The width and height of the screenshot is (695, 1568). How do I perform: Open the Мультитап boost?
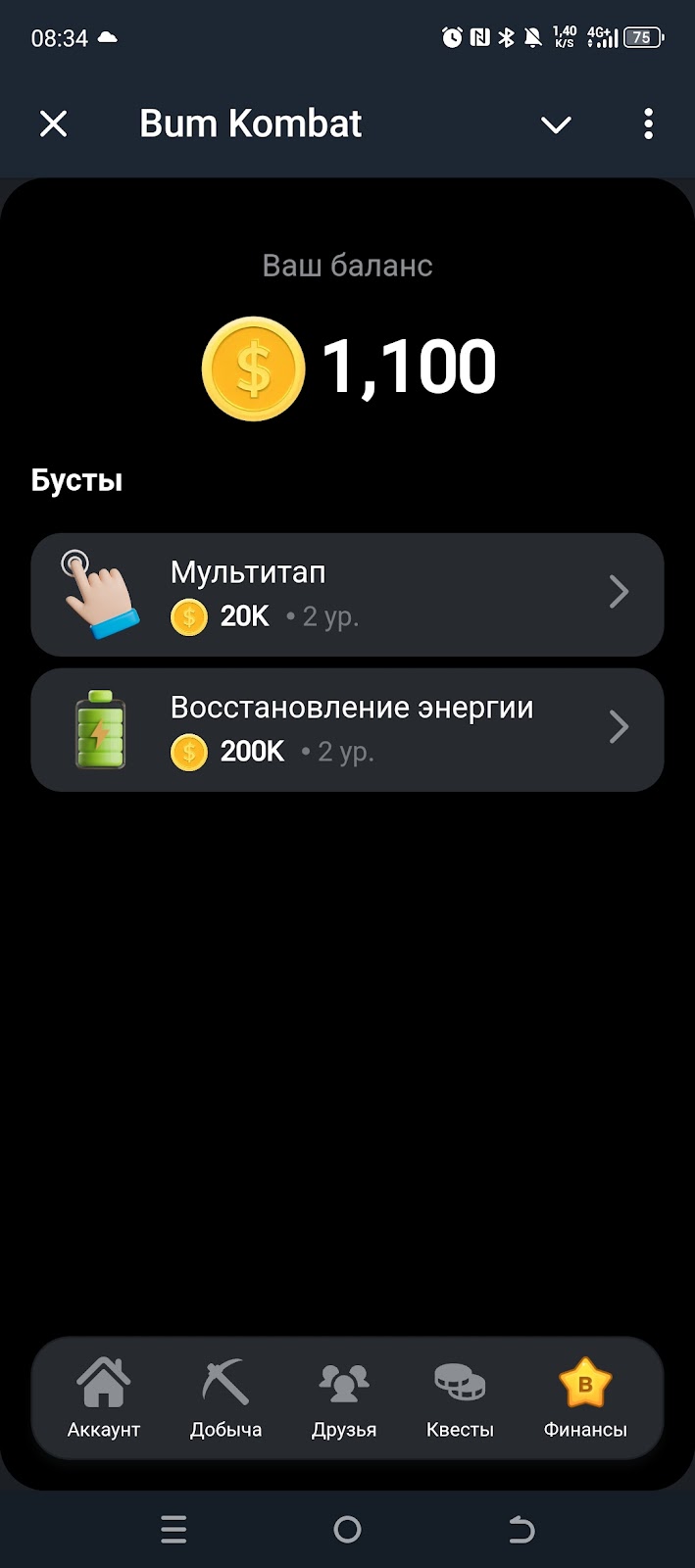(x=347, y=594)
